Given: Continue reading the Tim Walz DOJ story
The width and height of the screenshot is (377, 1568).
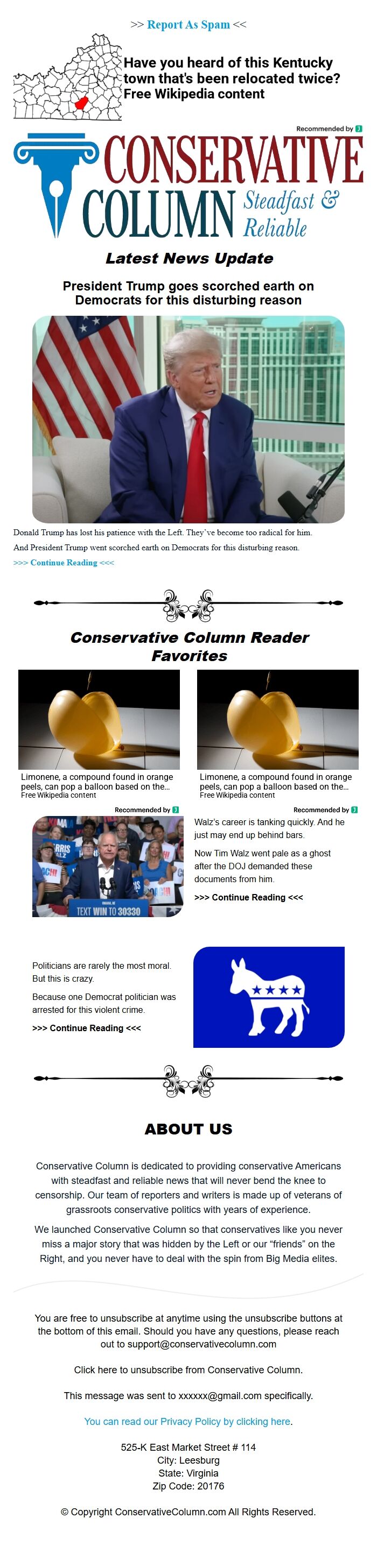Looking at the screenshot, I should pyautogui.click(x=248, y=897).
